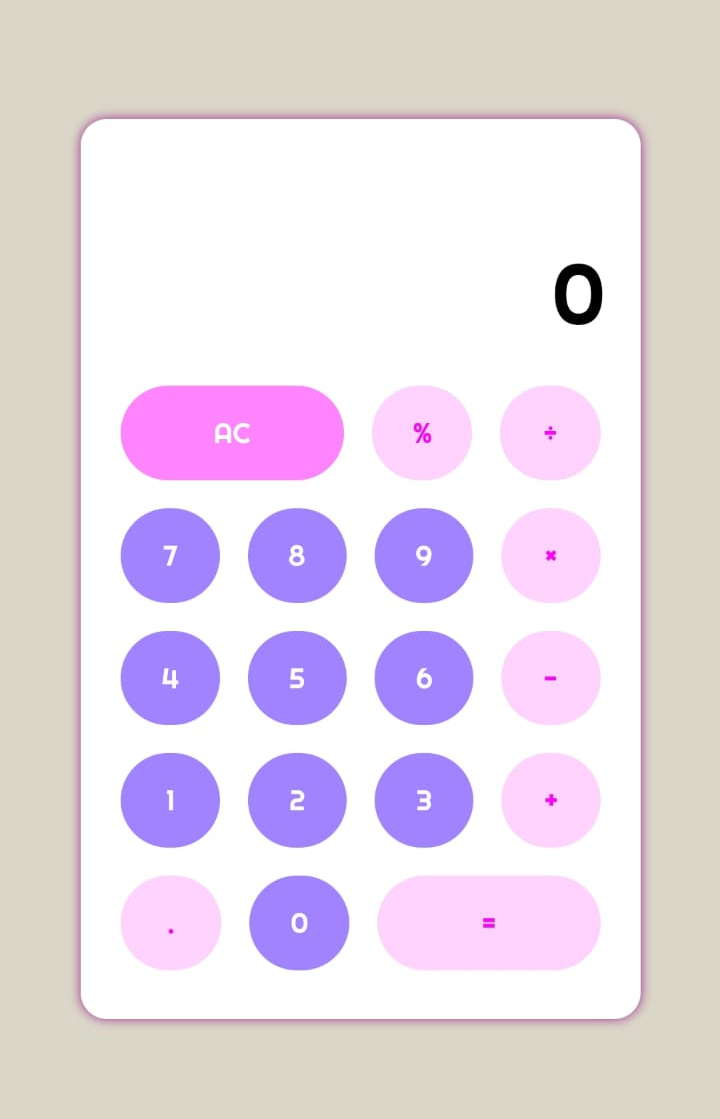Enter the digit 2
This screenshot has height=1119, width=720.
297,800
